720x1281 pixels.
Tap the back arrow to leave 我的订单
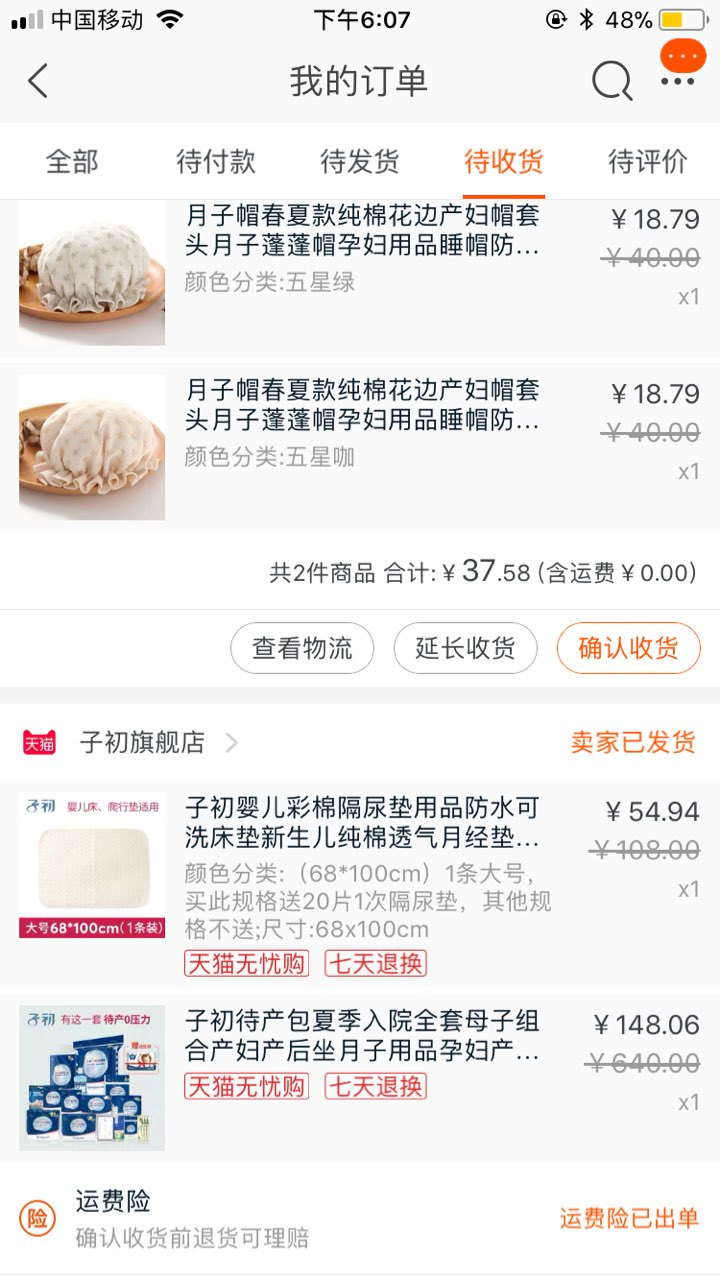[38, 82]
